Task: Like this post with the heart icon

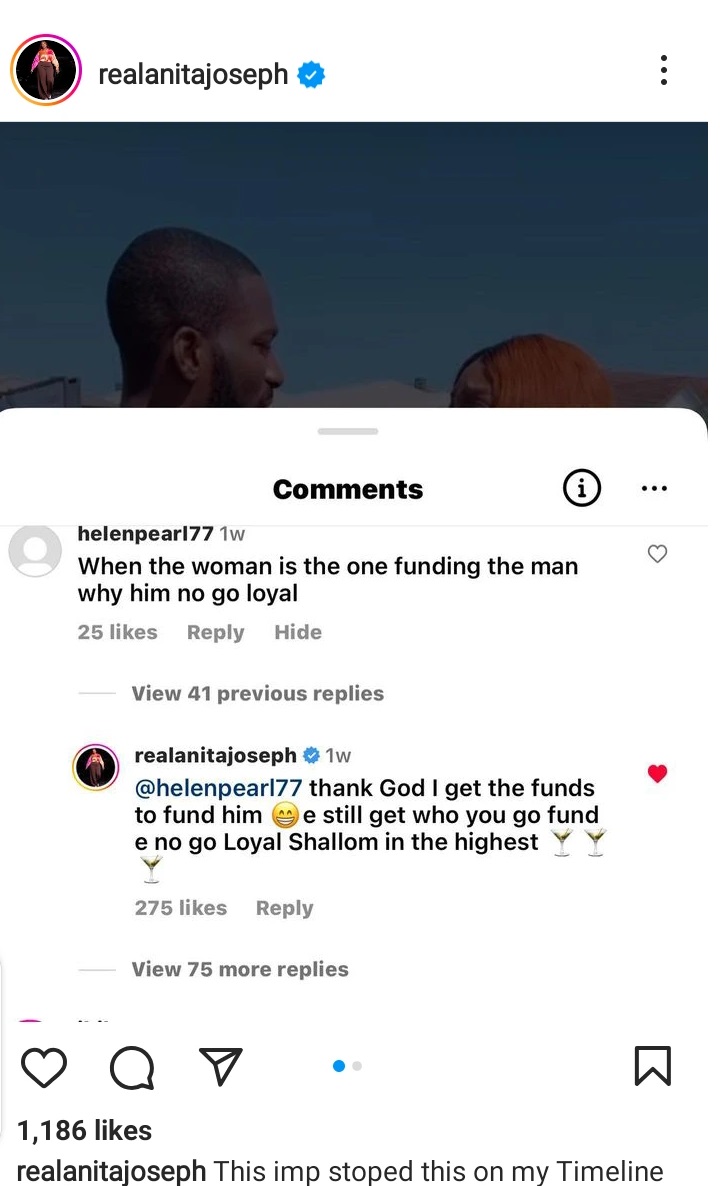Action: [x=43, y=1067]
